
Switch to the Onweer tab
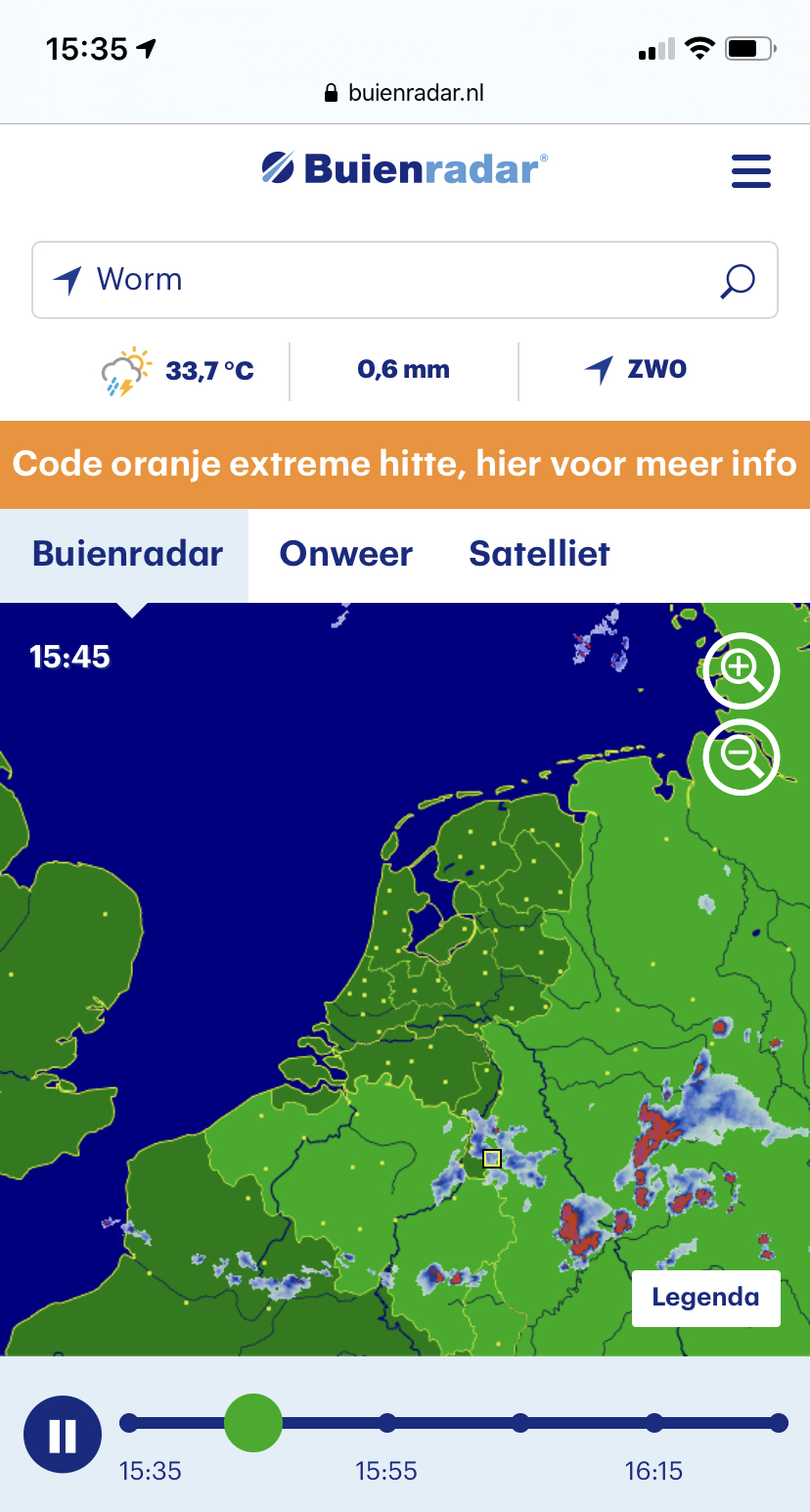point(346,554)
